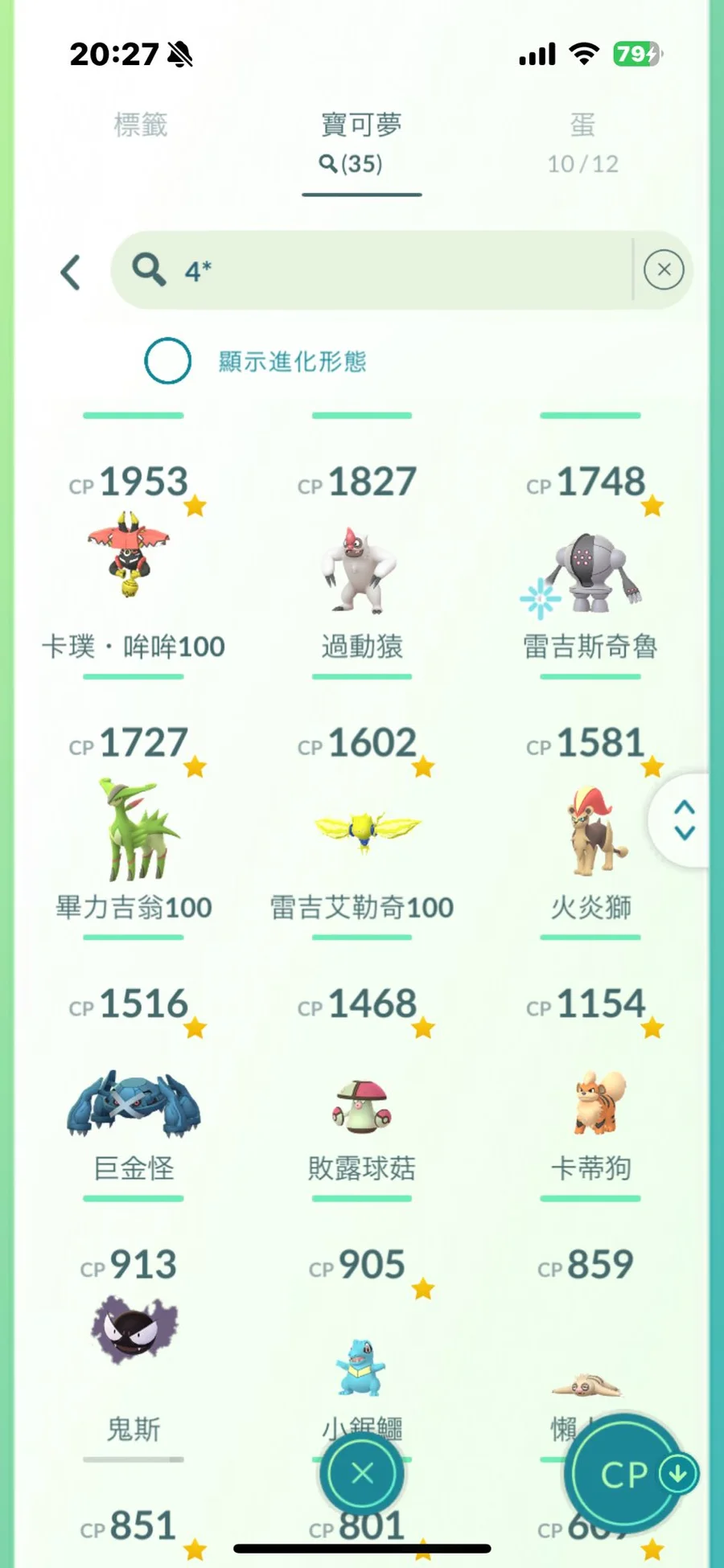Clear the search text with X icon

click(664, 270)
